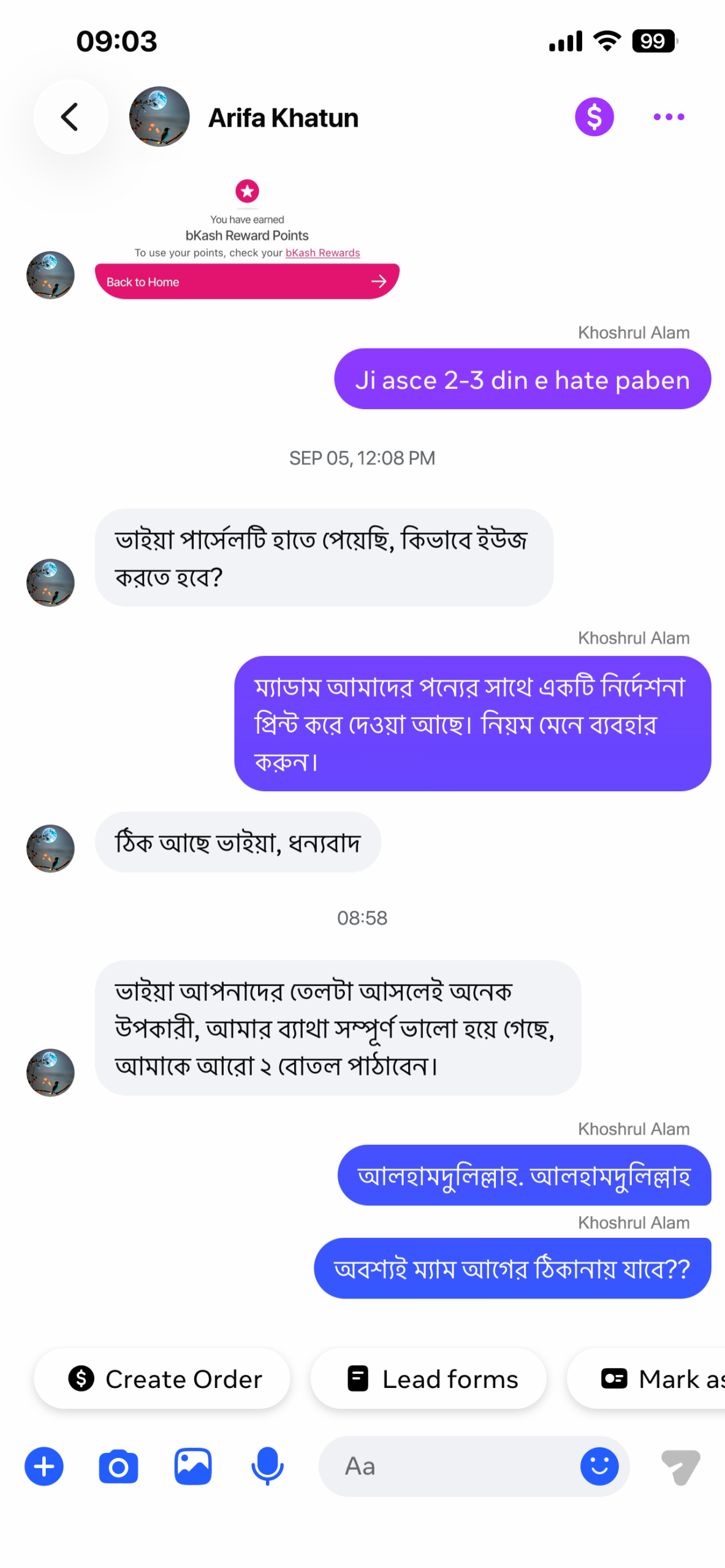Viewport: 725px width, 1568px height.
Task: Tap the purple dollar payment icon
Action: coord(593,116)
